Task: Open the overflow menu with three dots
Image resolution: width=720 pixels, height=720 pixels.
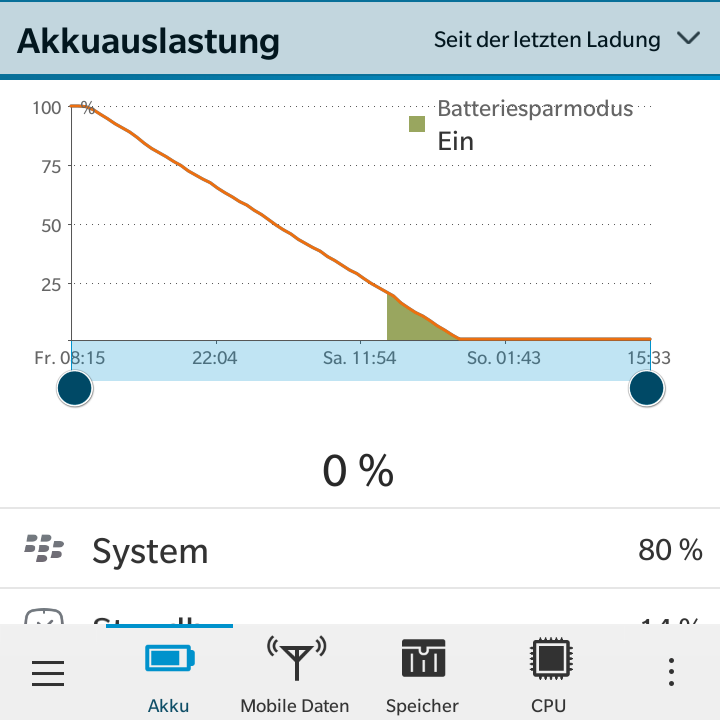Action: 672,673
